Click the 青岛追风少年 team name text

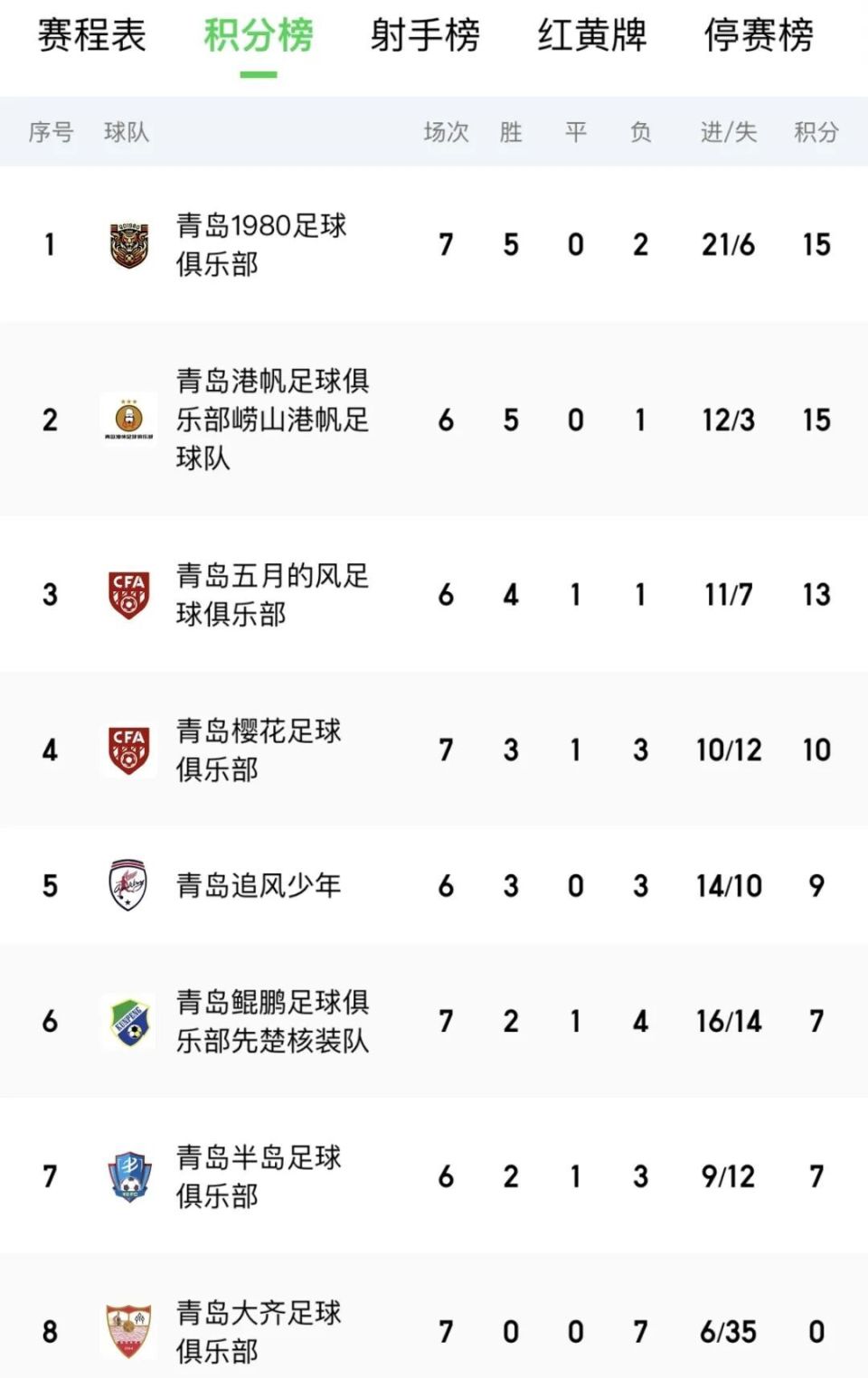256,886
